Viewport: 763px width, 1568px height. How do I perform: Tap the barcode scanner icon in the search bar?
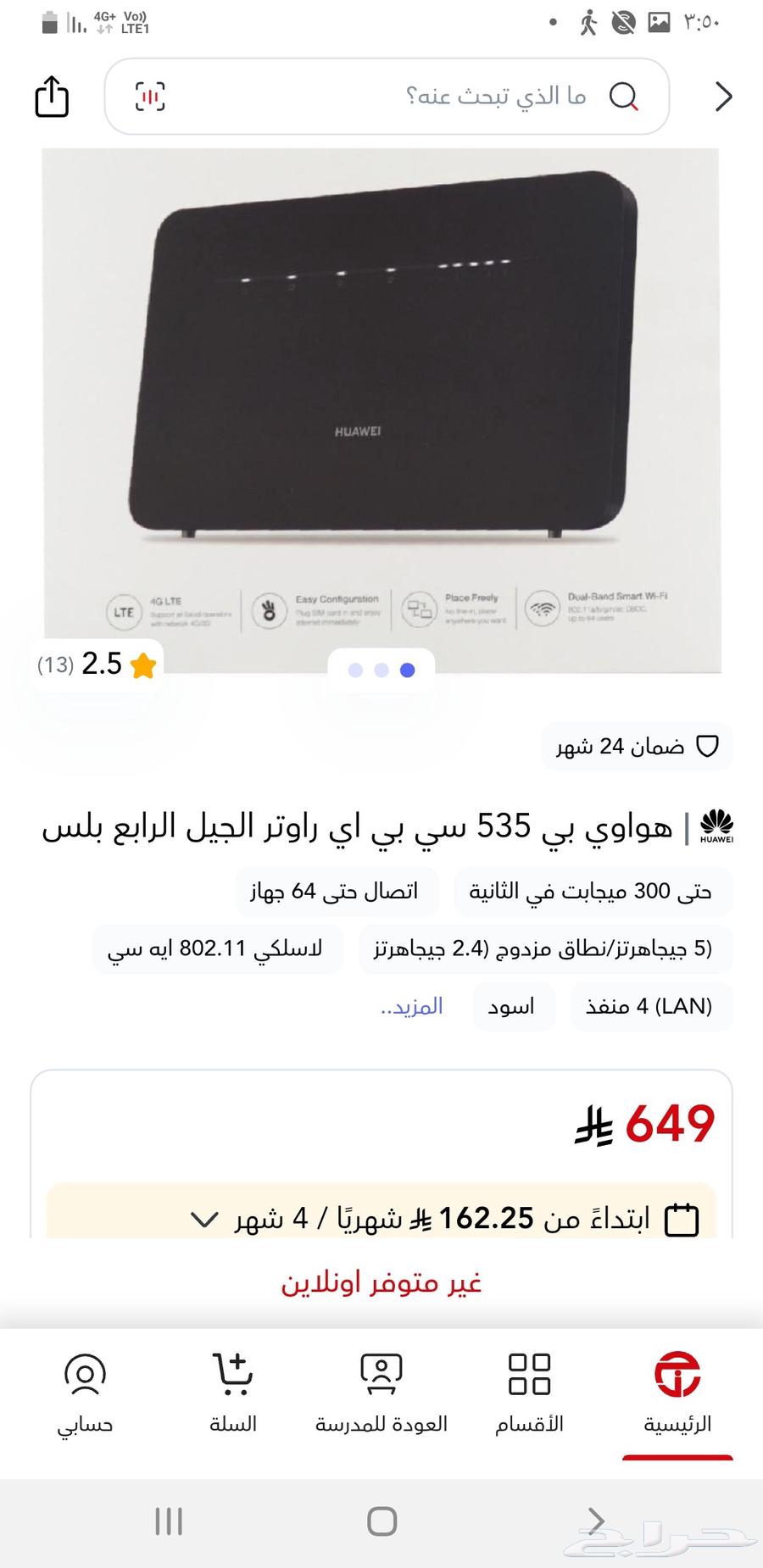coord(149,97)
